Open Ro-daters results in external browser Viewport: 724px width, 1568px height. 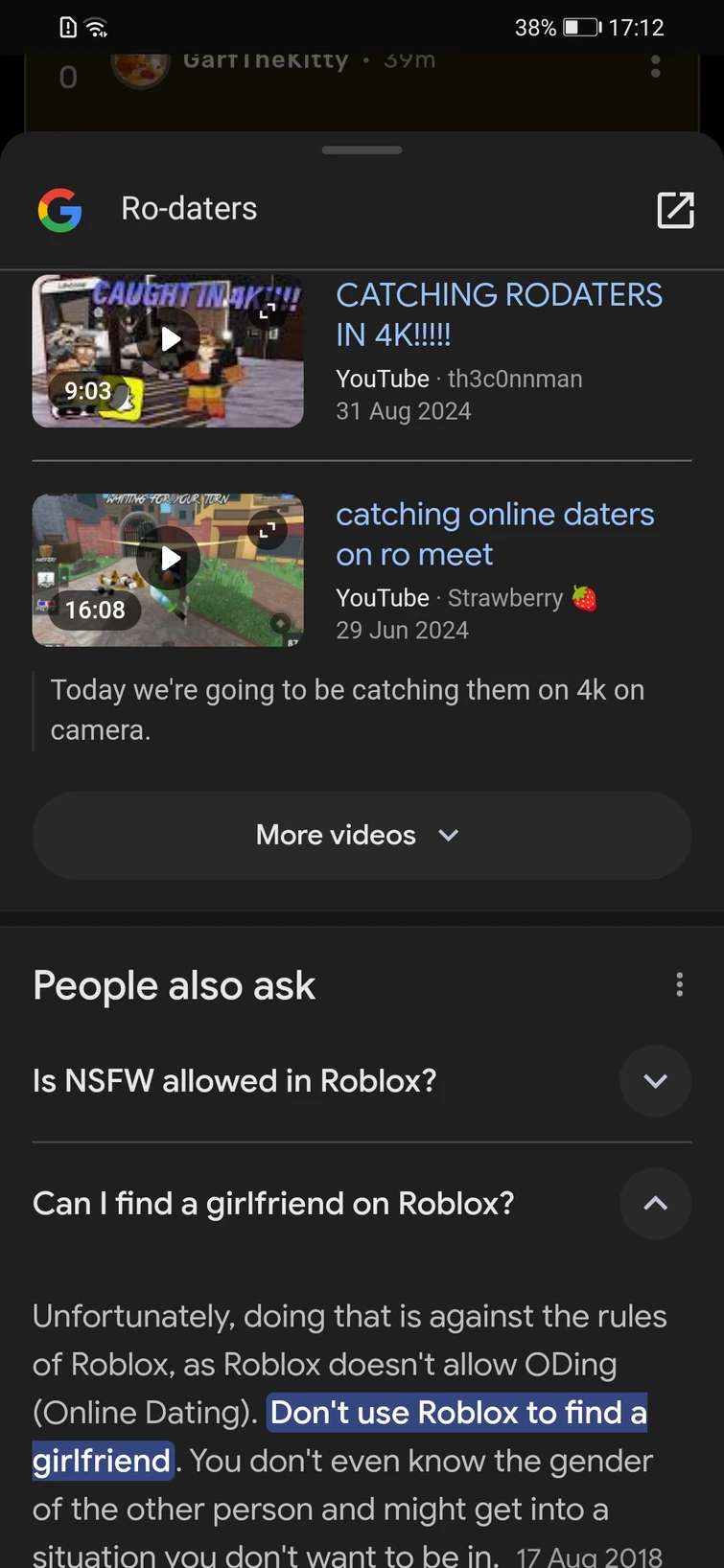pos(675,210)
